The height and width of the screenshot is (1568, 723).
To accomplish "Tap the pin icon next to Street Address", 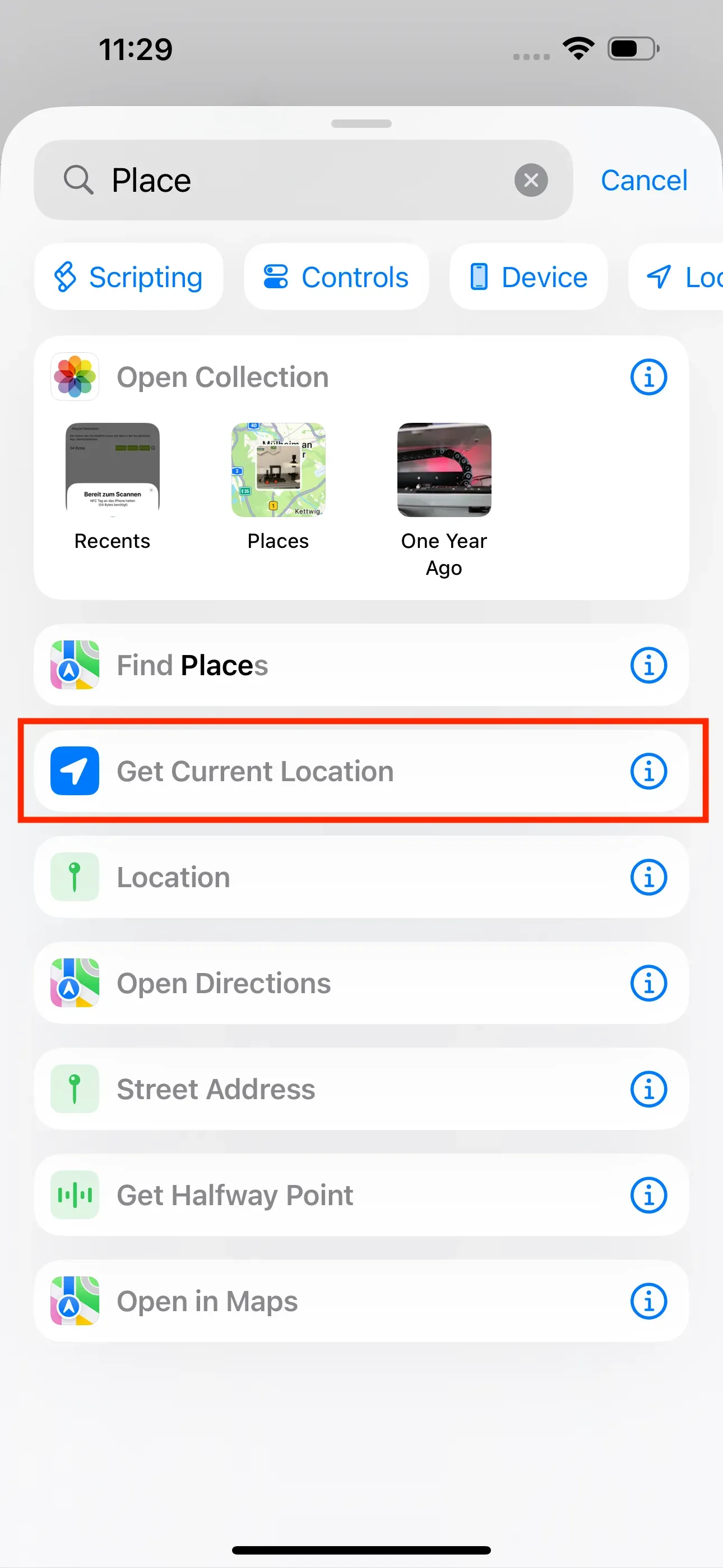I will tap(74, 1089).
